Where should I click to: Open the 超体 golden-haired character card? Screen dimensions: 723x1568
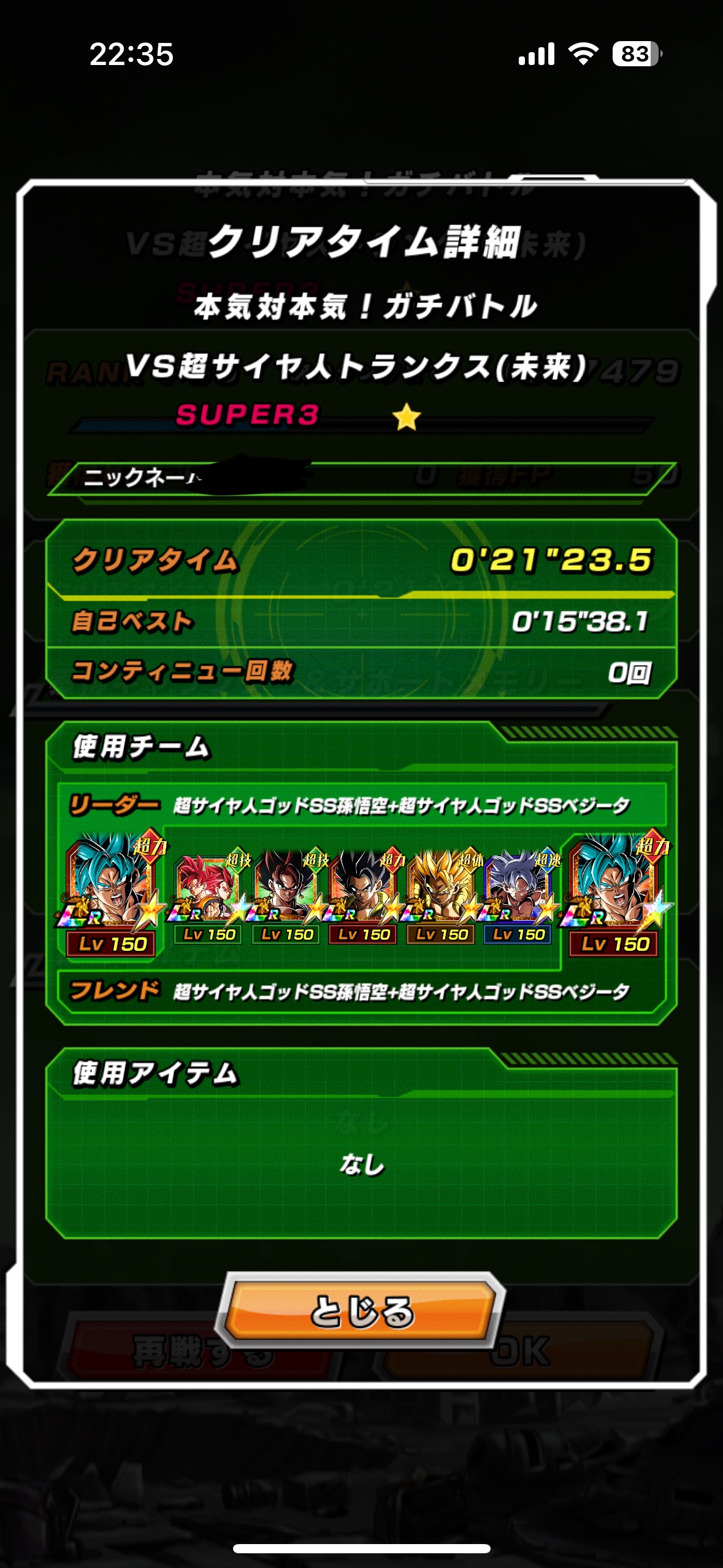(441, 896)
